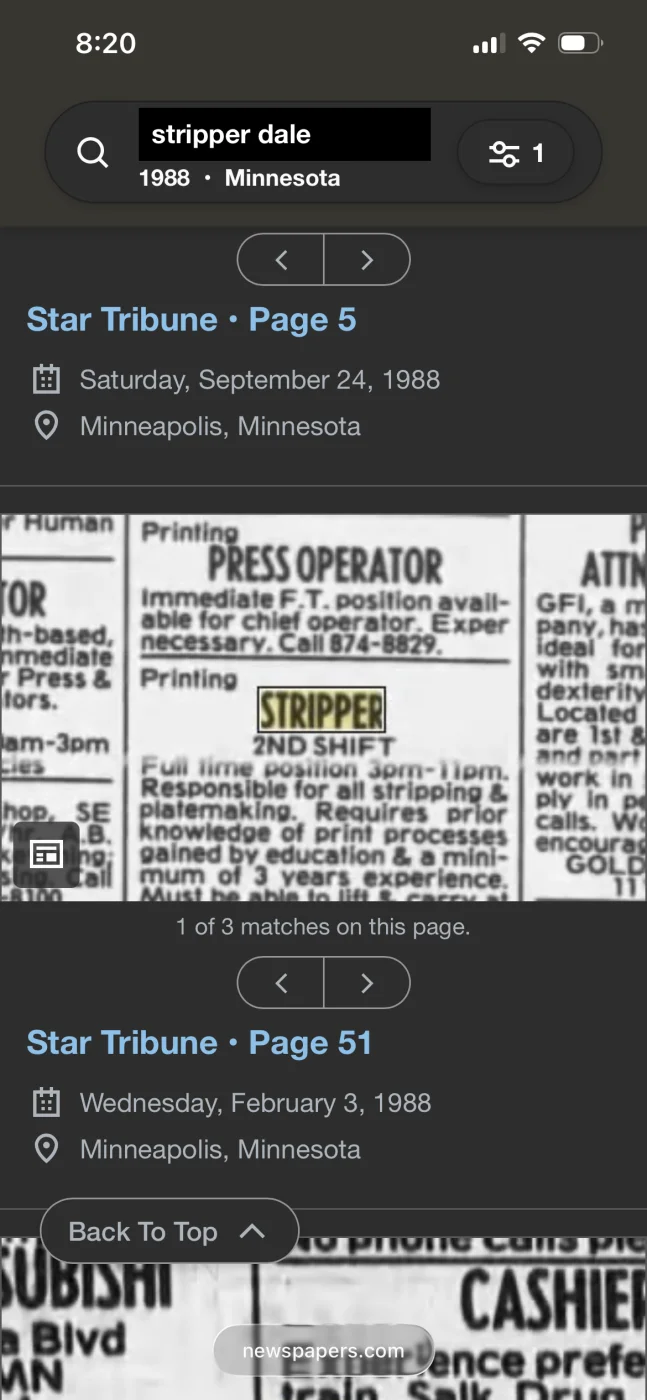Go to next match above Page 5
Image resolution: width=647 pixels, height=1400 pixels.
pyautogui.click(x=367, y=260)
